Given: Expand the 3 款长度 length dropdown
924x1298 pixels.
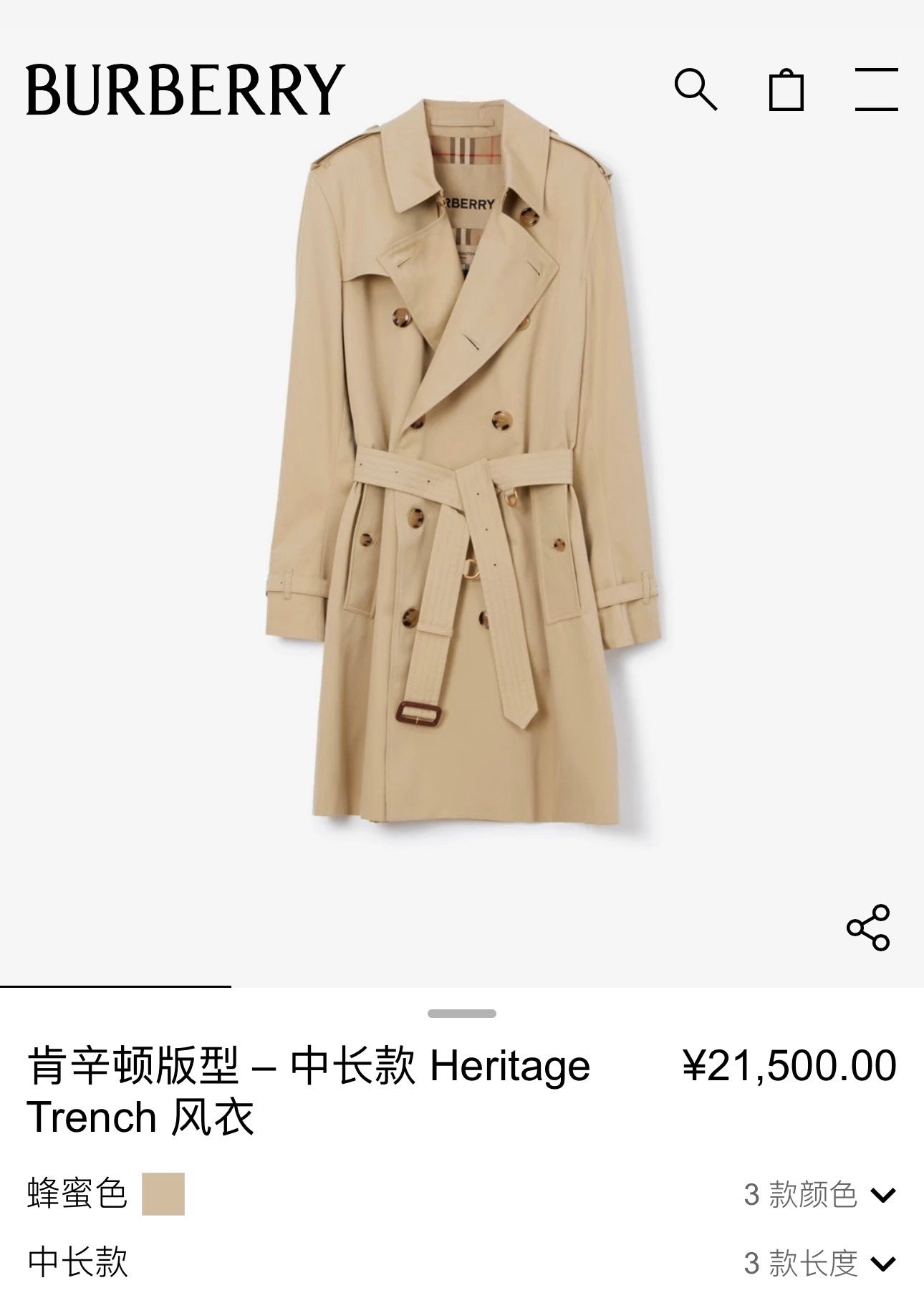Looking at the screenshot, I should coord(819,1263).
